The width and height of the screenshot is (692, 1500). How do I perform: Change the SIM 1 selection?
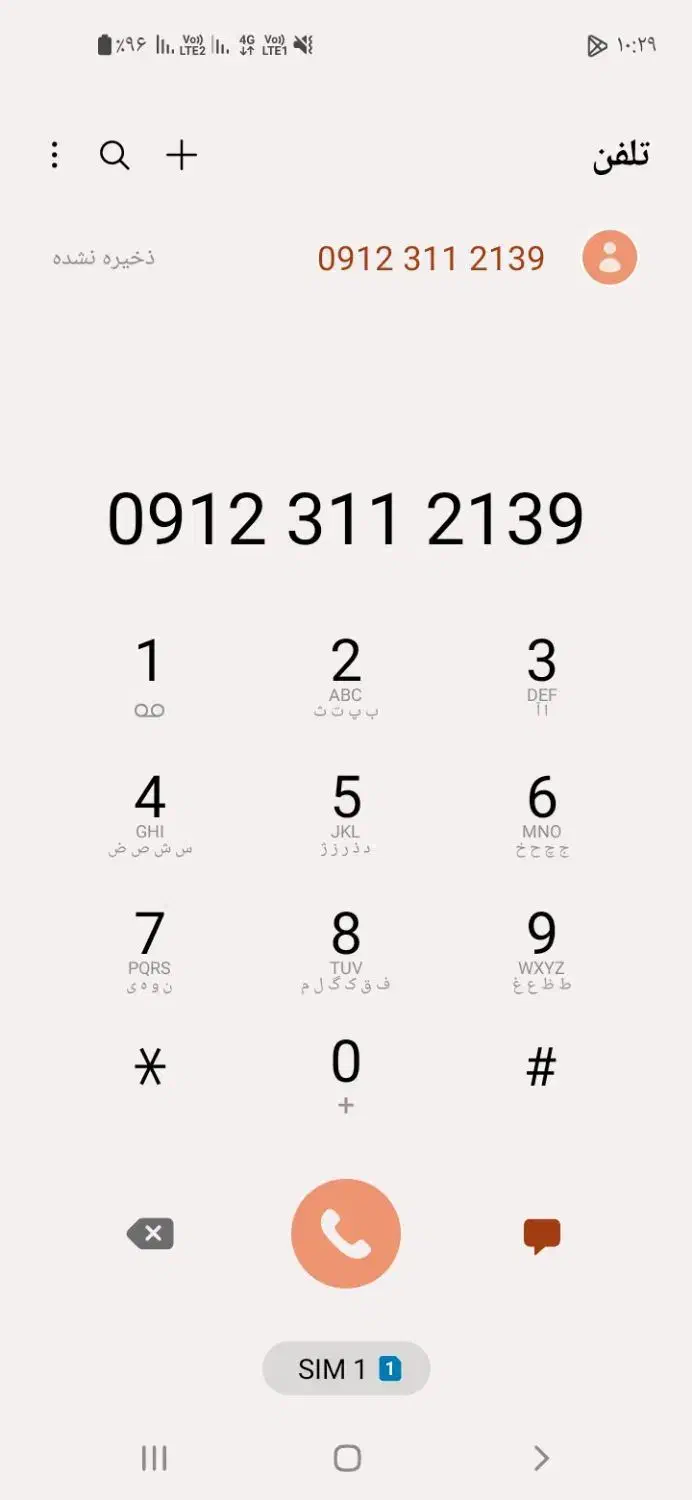(x=346, y=1368)
